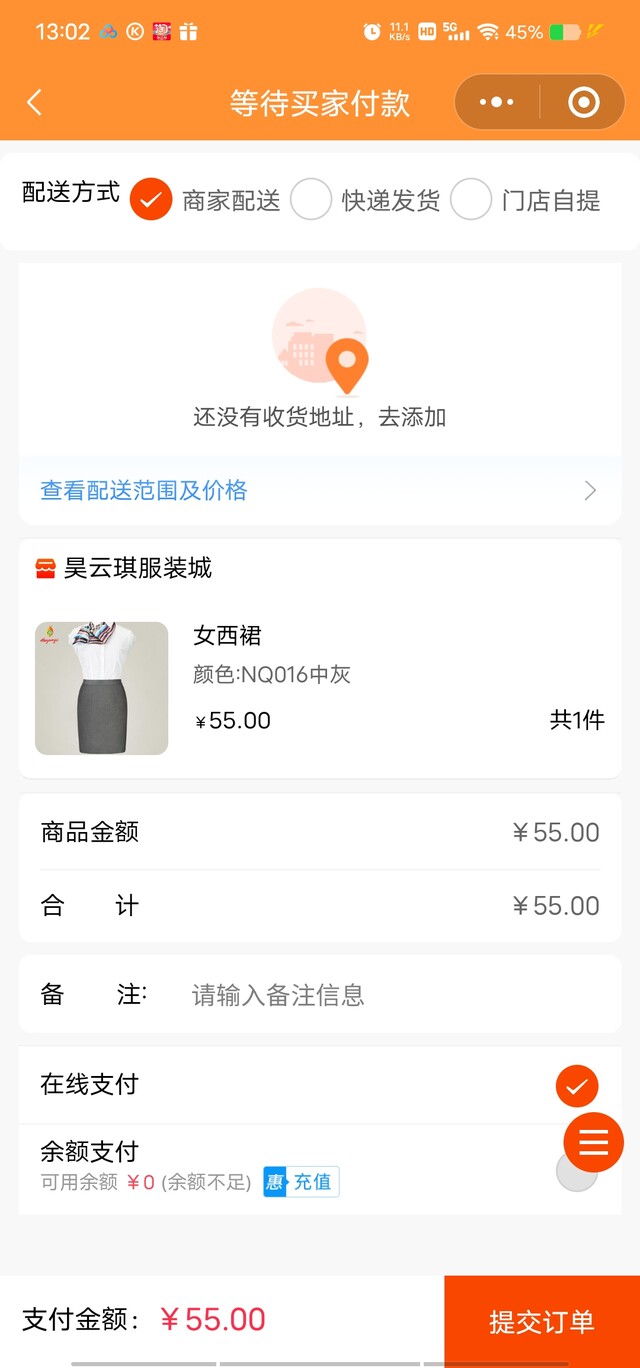Image resolution: width=640 pixels, height=1368 pixels.
Task: Open the orange floating menu button
Action: coord(594,1142)
